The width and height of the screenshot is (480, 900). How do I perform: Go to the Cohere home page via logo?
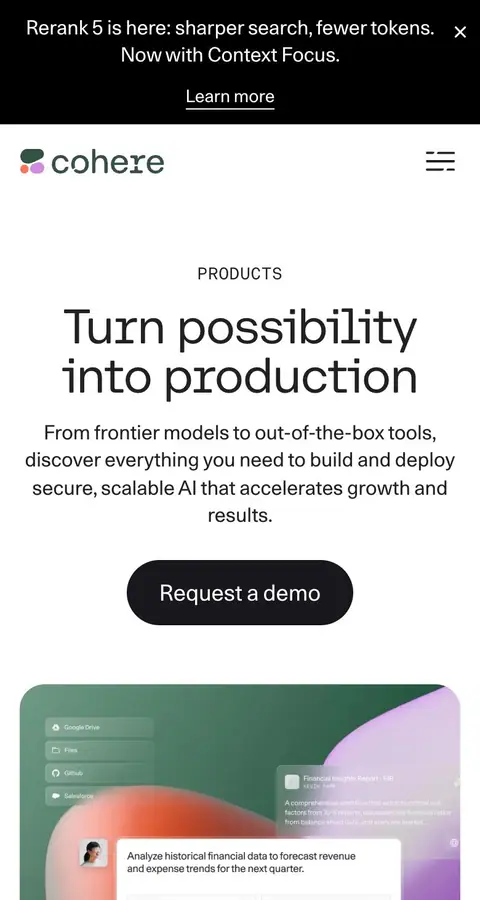pos(92,162)
